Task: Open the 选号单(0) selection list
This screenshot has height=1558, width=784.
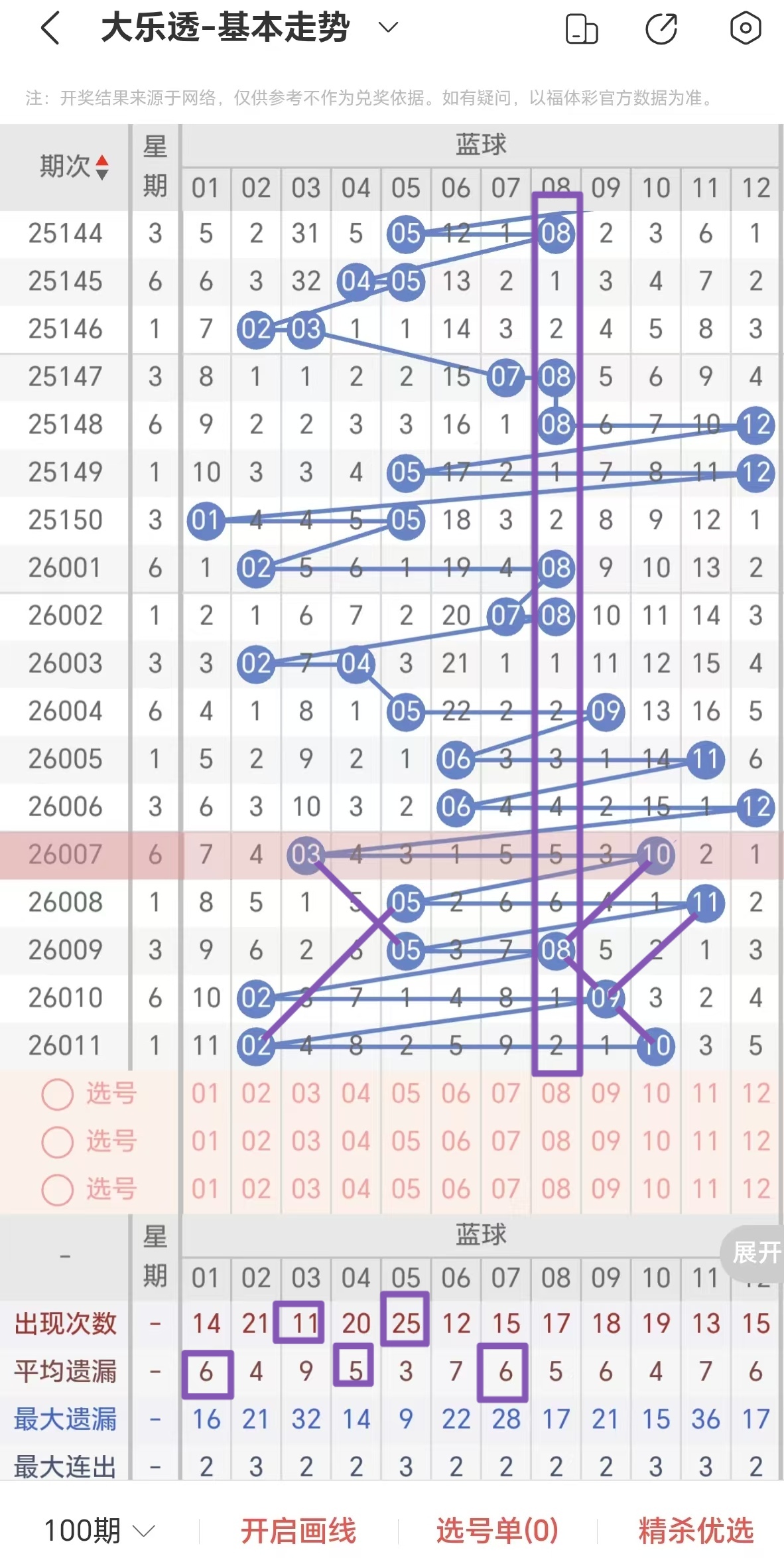Action: pos(497,1530)
